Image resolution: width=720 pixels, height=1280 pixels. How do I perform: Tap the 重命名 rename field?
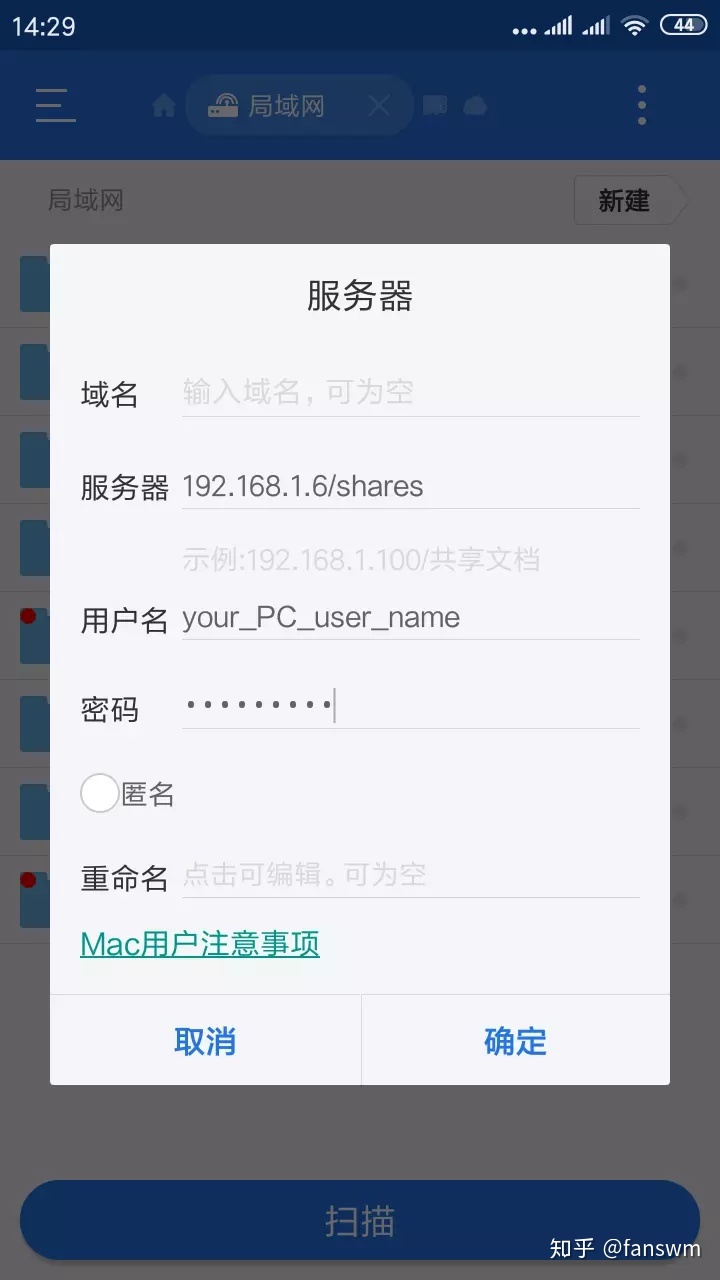(x=410, y=876)
